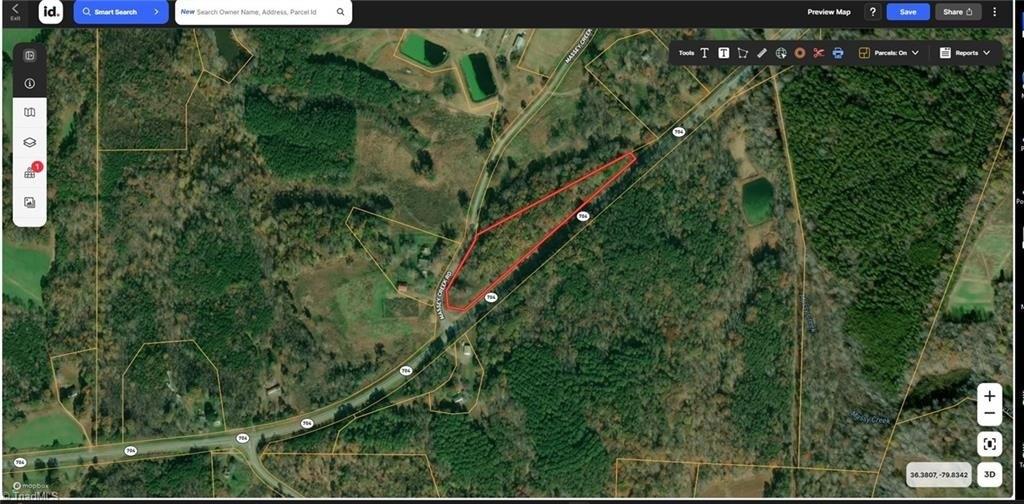Choose the polygon drawing tool
This screenshot has height=504, width=1024.
pos(742,53)
